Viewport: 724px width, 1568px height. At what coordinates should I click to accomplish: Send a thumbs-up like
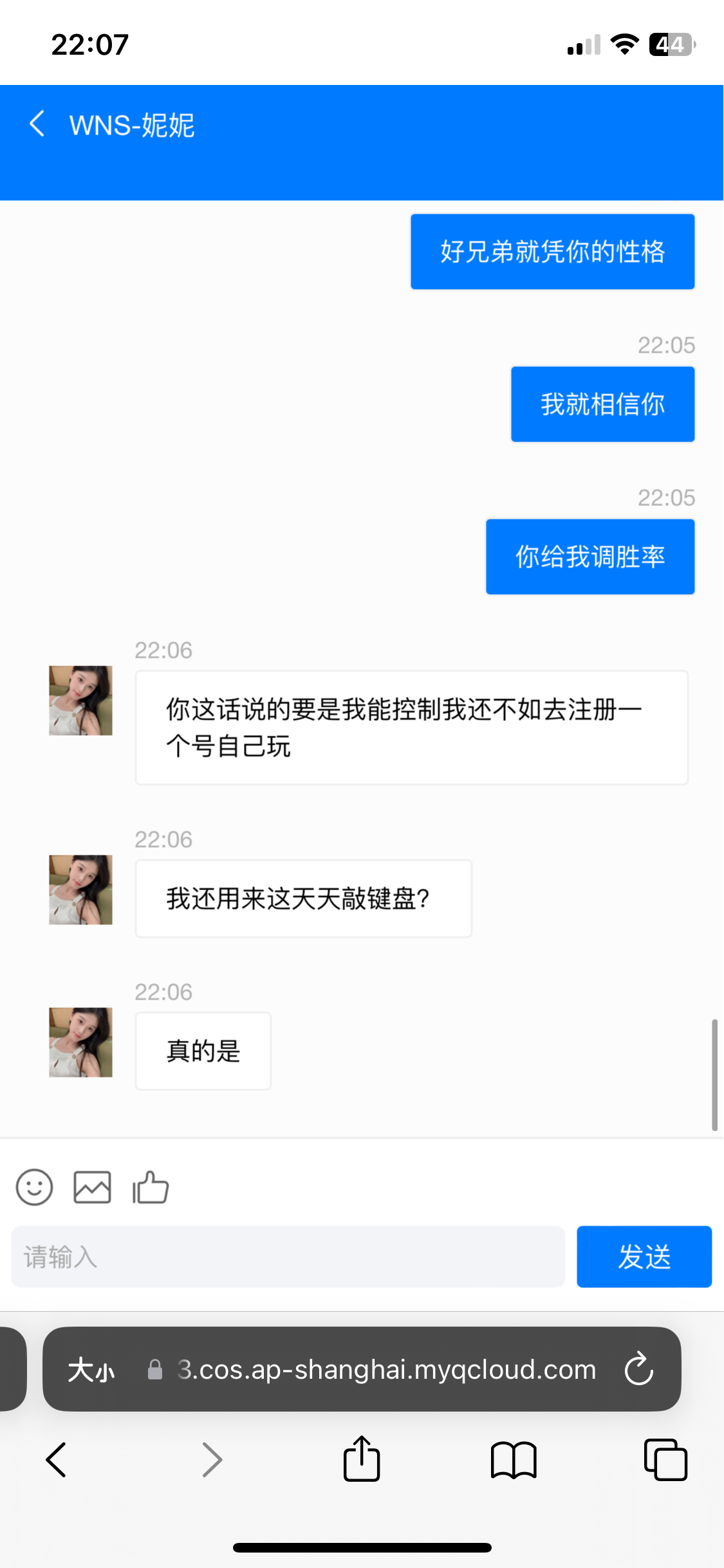tap(151, 1187)
